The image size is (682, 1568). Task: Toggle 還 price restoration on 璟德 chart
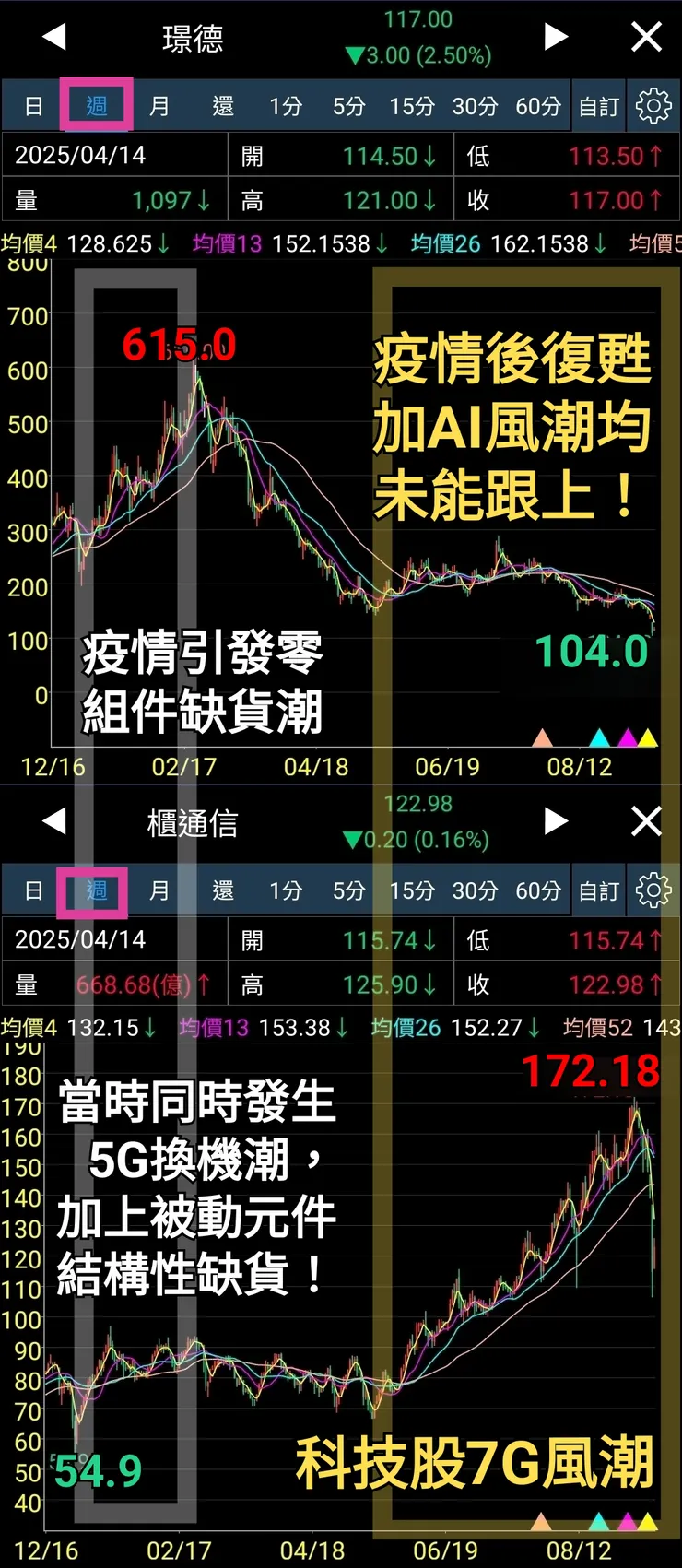pyautogui.click(x=221, y=105)
